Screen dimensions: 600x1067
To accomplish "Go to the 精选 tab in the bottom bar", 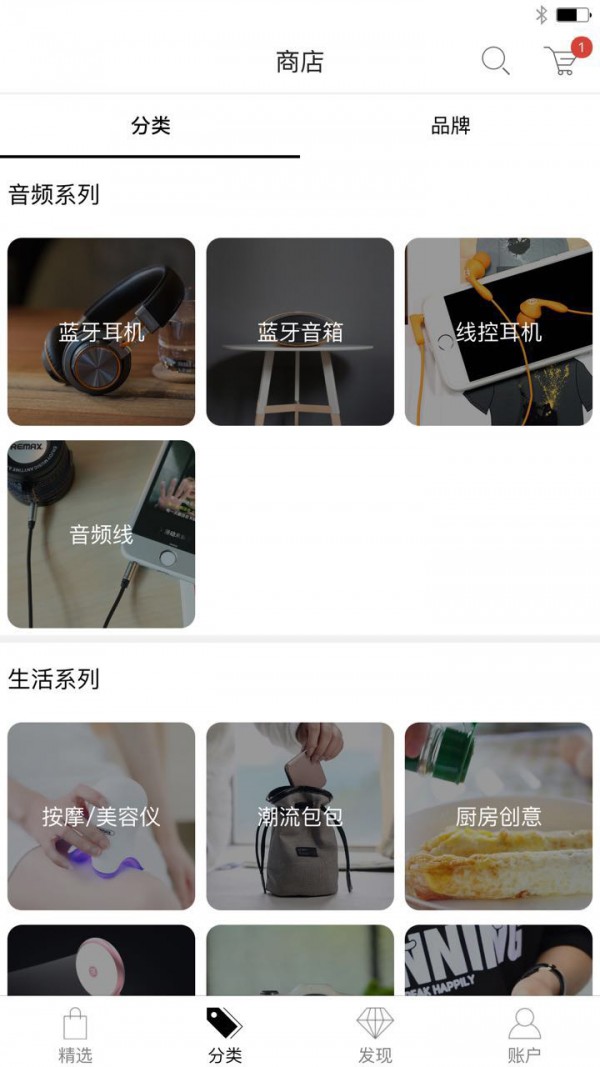I will 75,1034.
